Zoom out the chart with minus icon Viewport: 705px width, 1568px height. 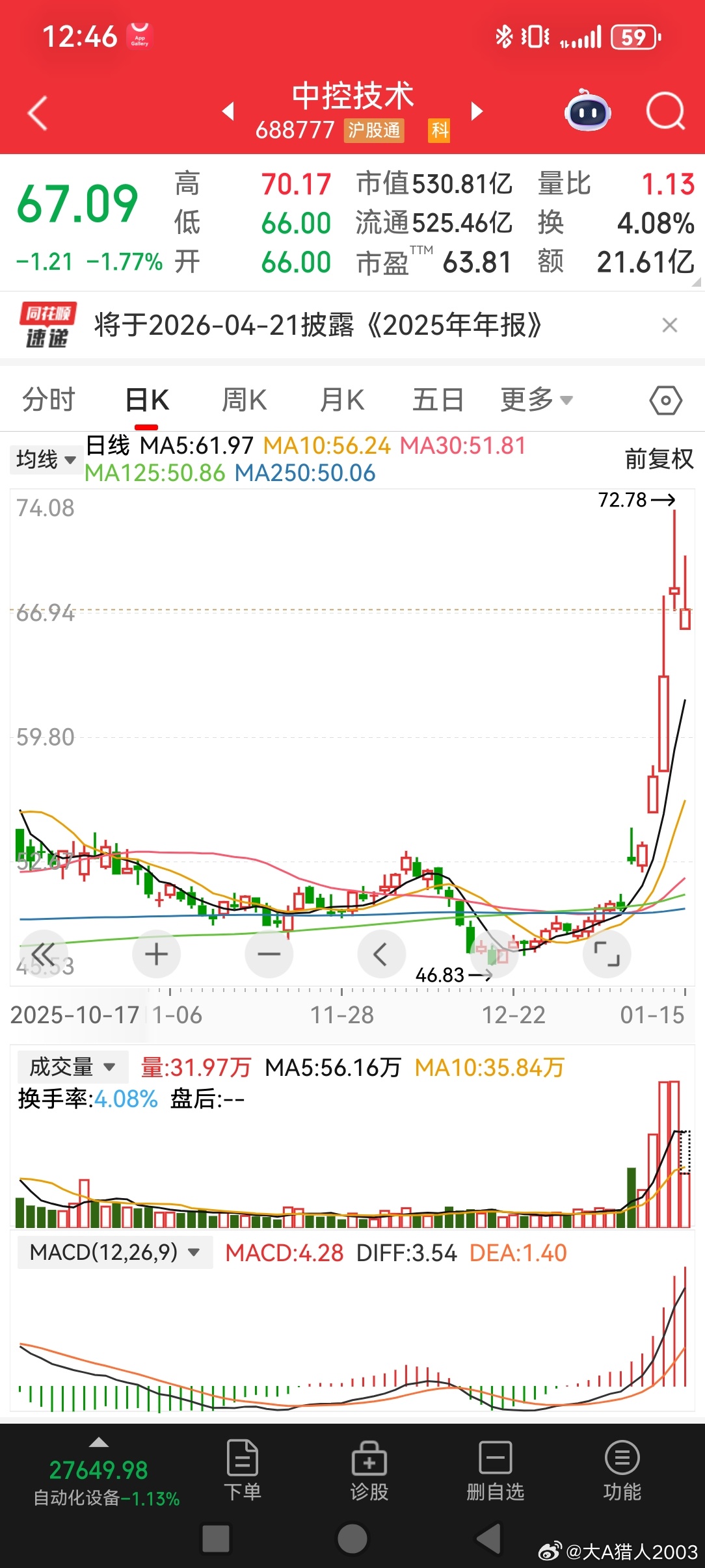point(269,954)
